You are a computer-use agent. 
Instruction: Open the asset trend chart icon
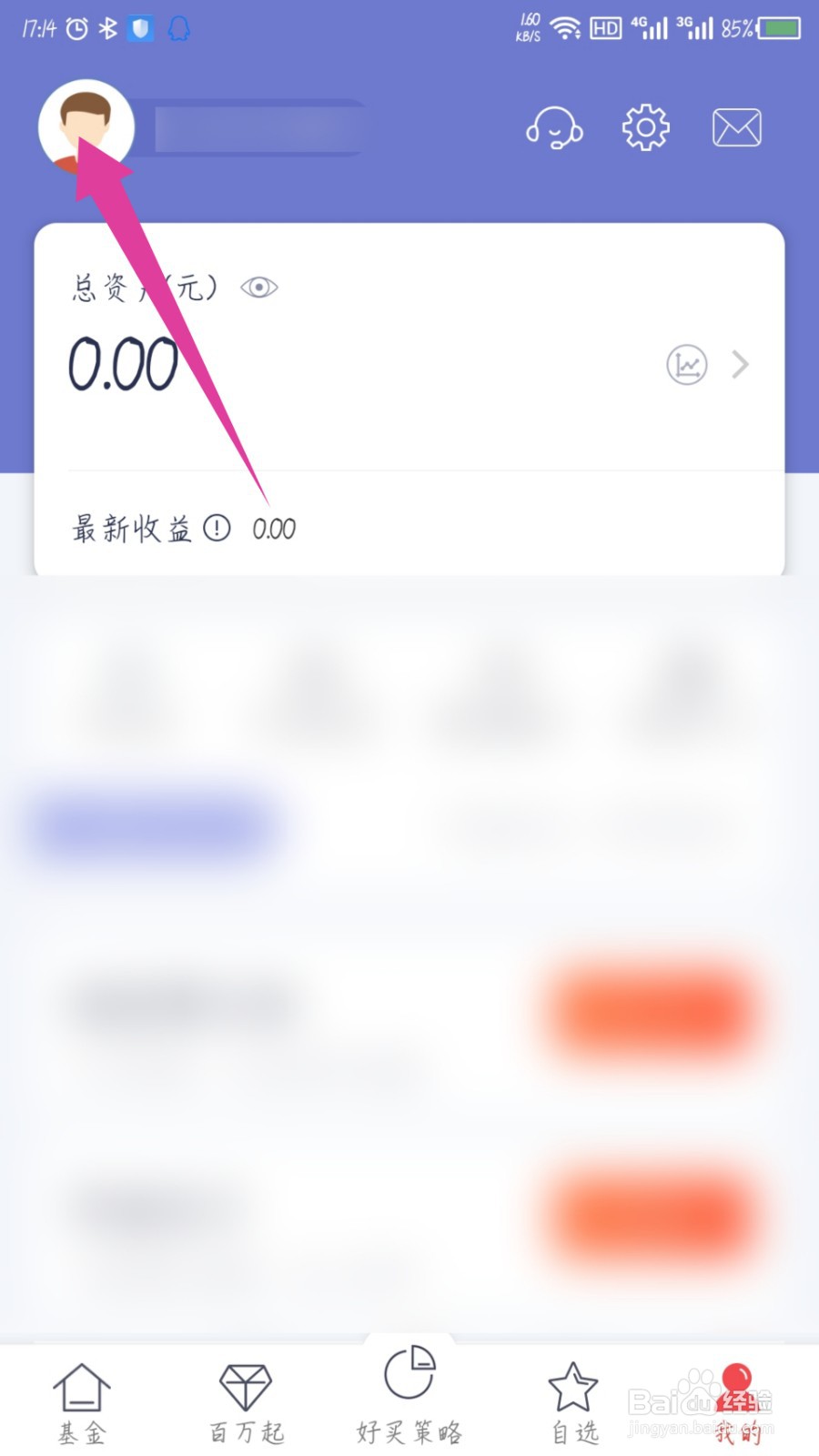[687, 364]
